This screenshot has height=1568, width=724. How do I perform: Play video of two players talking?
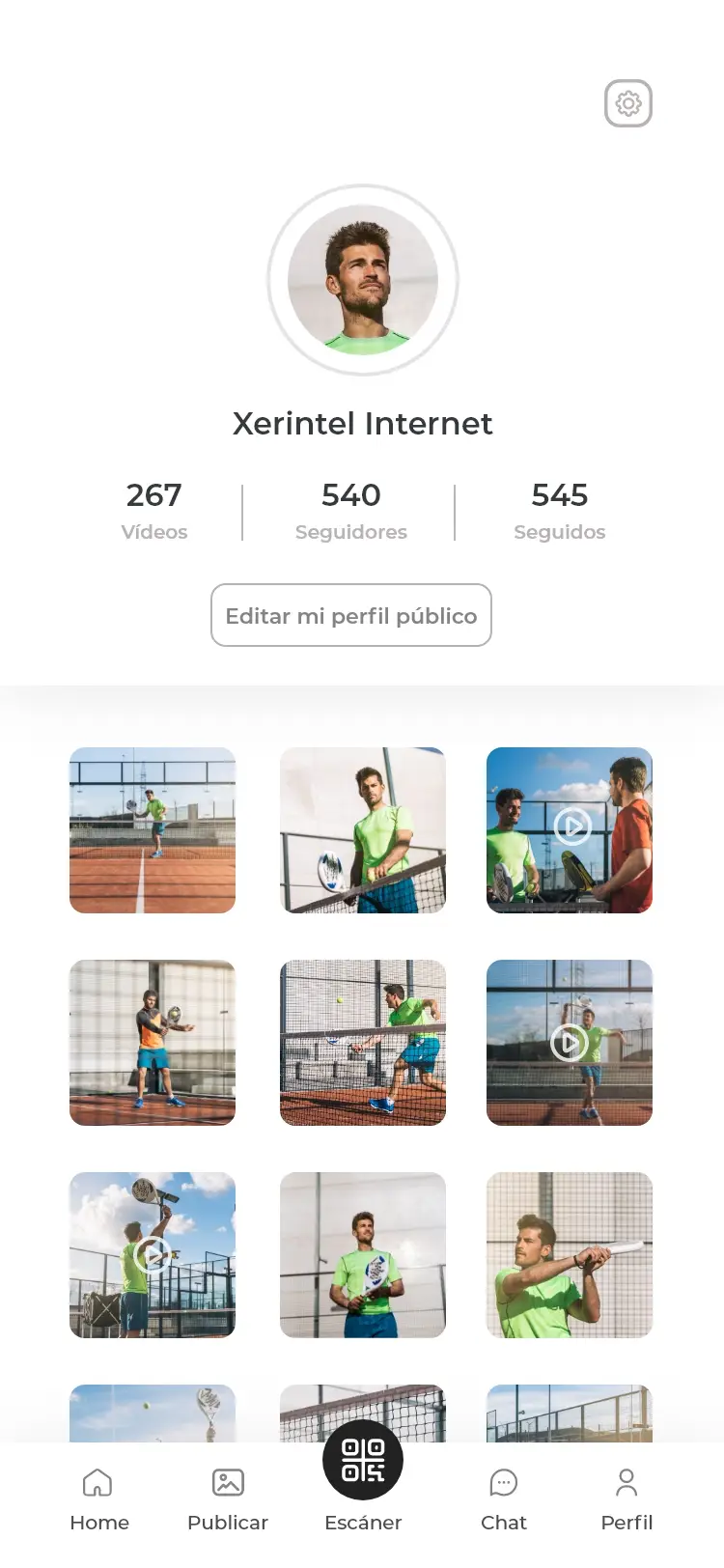tap(570, 830)
